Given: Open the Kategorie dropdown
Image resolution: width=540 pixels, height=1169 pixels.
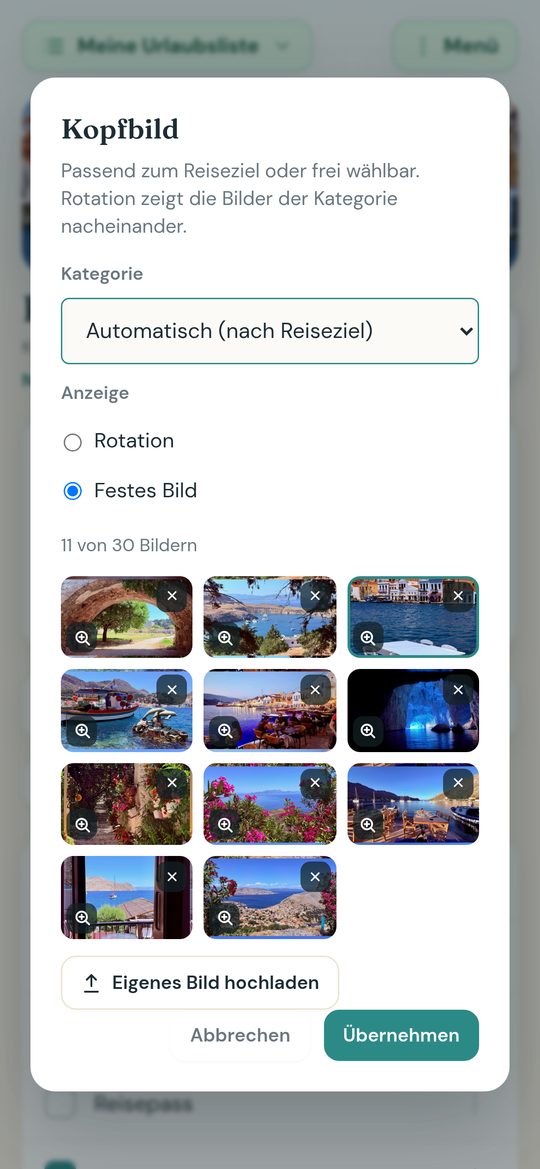Looking at the screenshot, I should click(x=270, y=331).
